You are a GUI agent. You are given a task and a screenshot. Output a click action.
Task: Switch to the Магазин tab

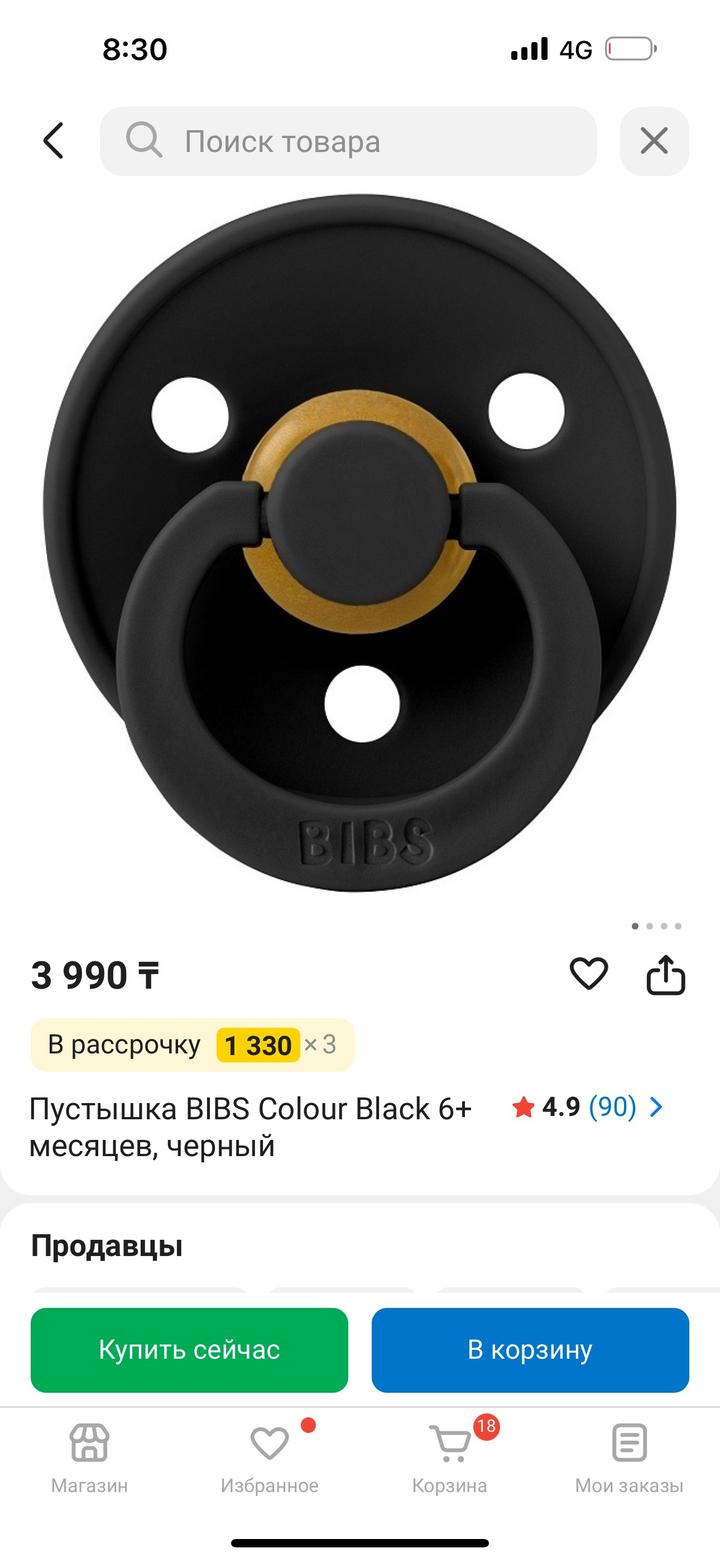[89, 1458]
